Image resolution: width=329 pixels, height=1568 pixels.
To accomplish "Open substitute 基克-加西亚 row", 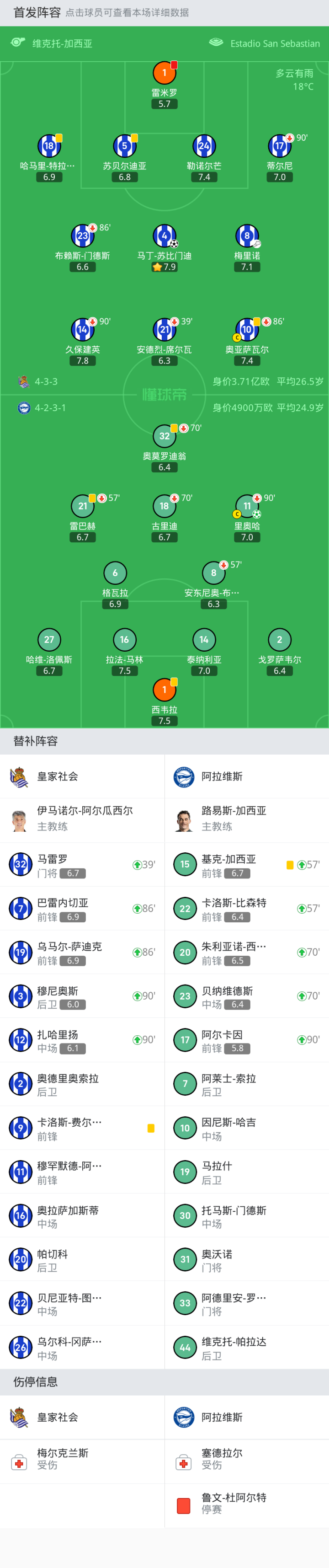I will [x=246, y=864].
